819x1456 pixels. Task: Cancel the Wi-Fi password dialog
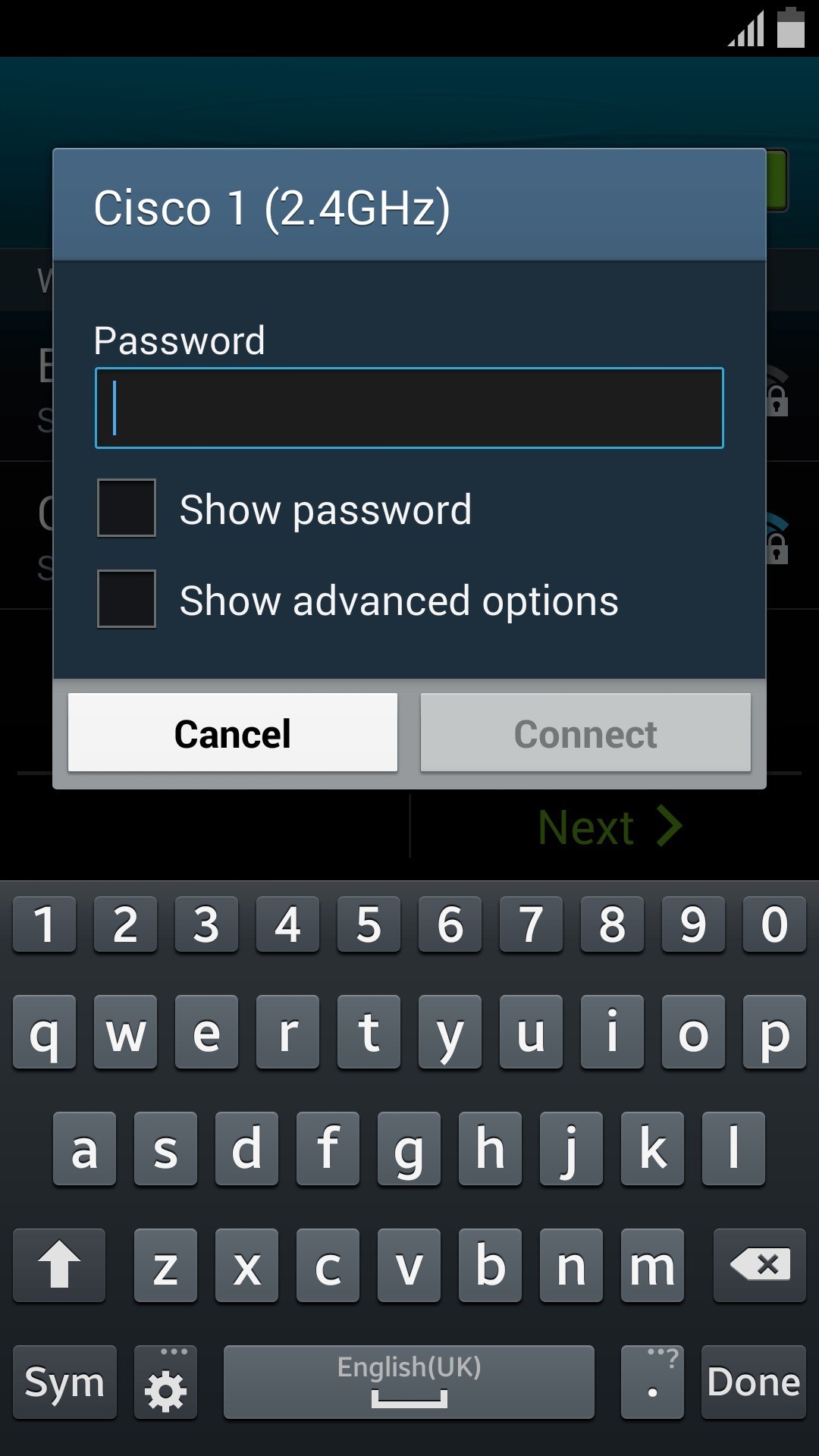[233, 733]
